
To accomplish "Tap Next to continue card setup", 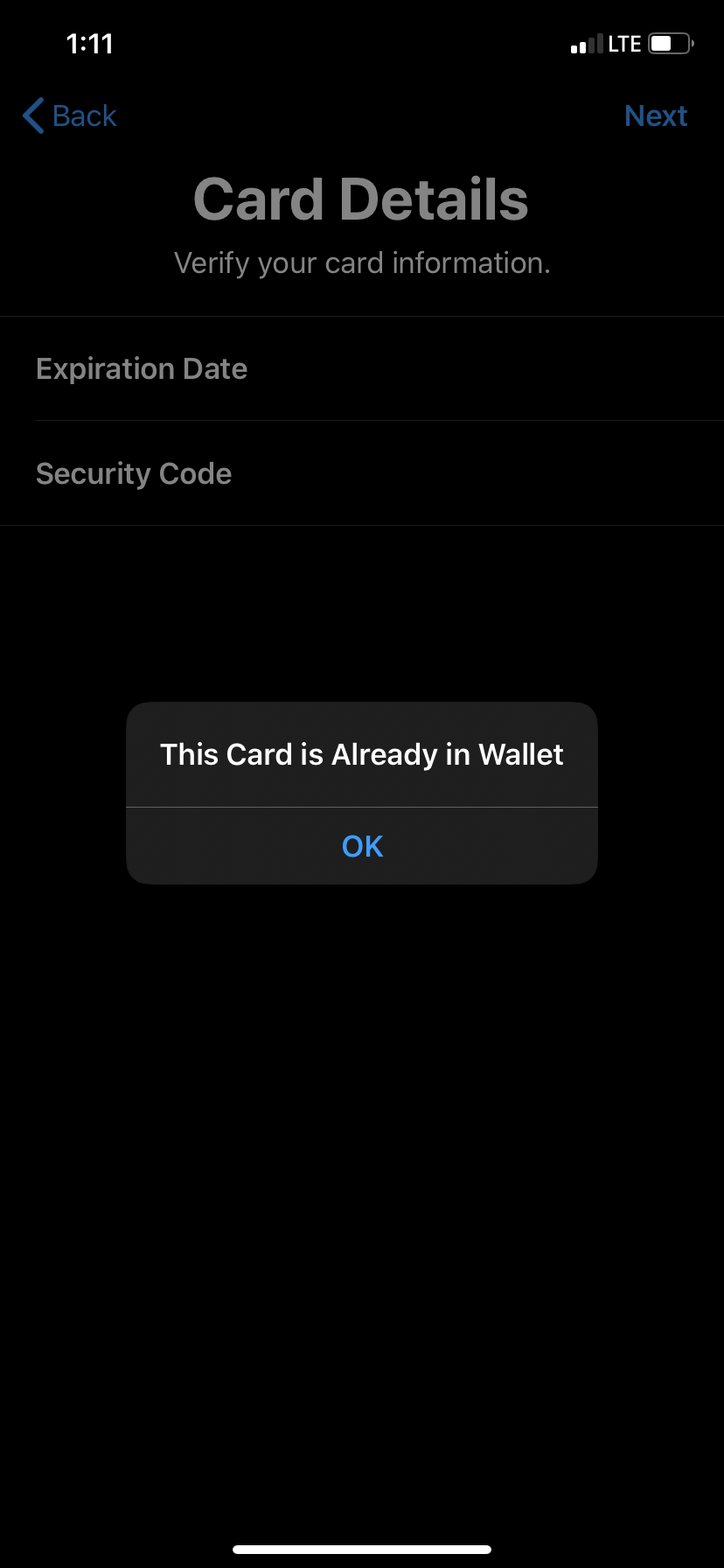I will click(x=656, y=115).
